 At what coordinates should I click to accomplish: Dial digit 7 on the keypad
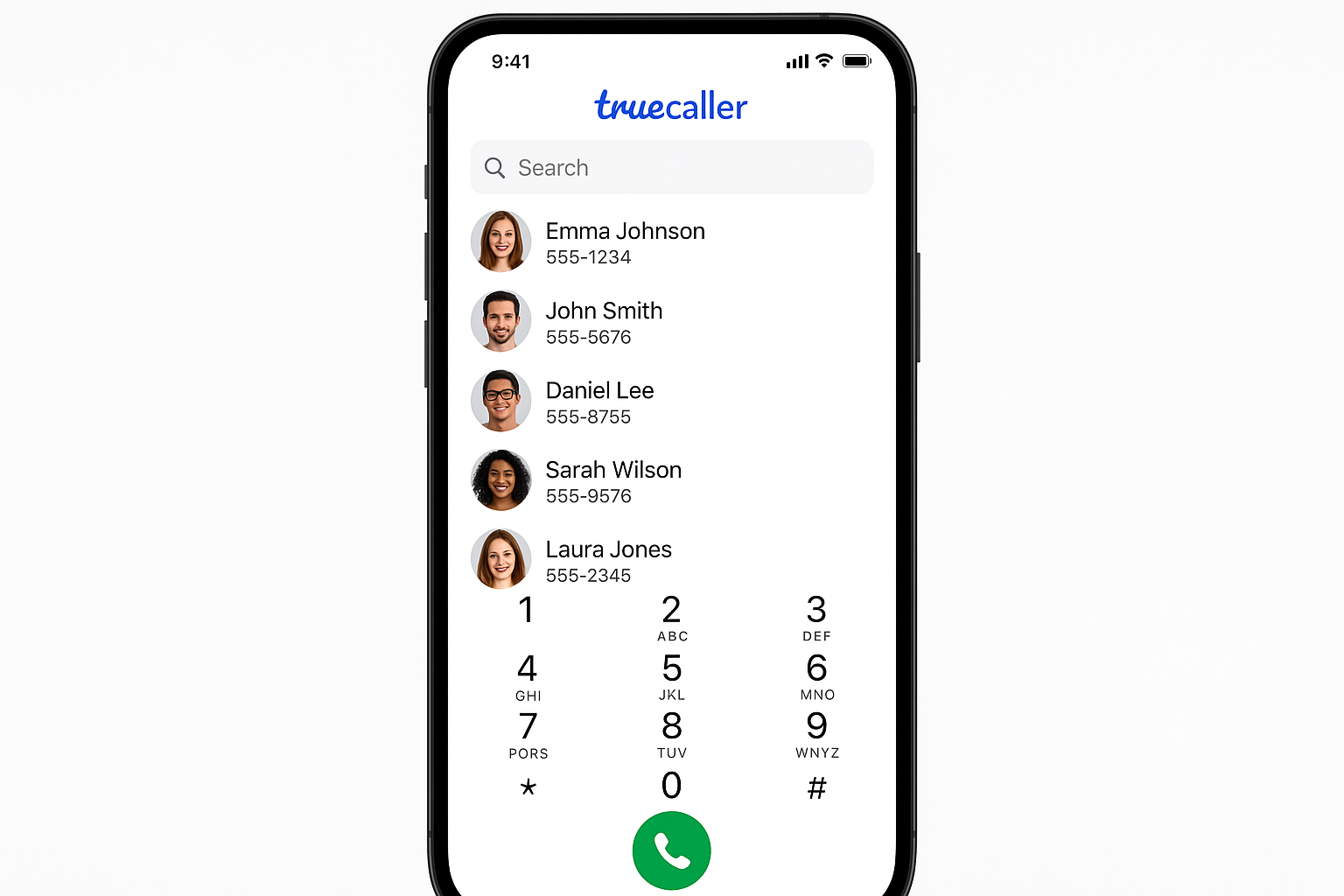[528, 734]
